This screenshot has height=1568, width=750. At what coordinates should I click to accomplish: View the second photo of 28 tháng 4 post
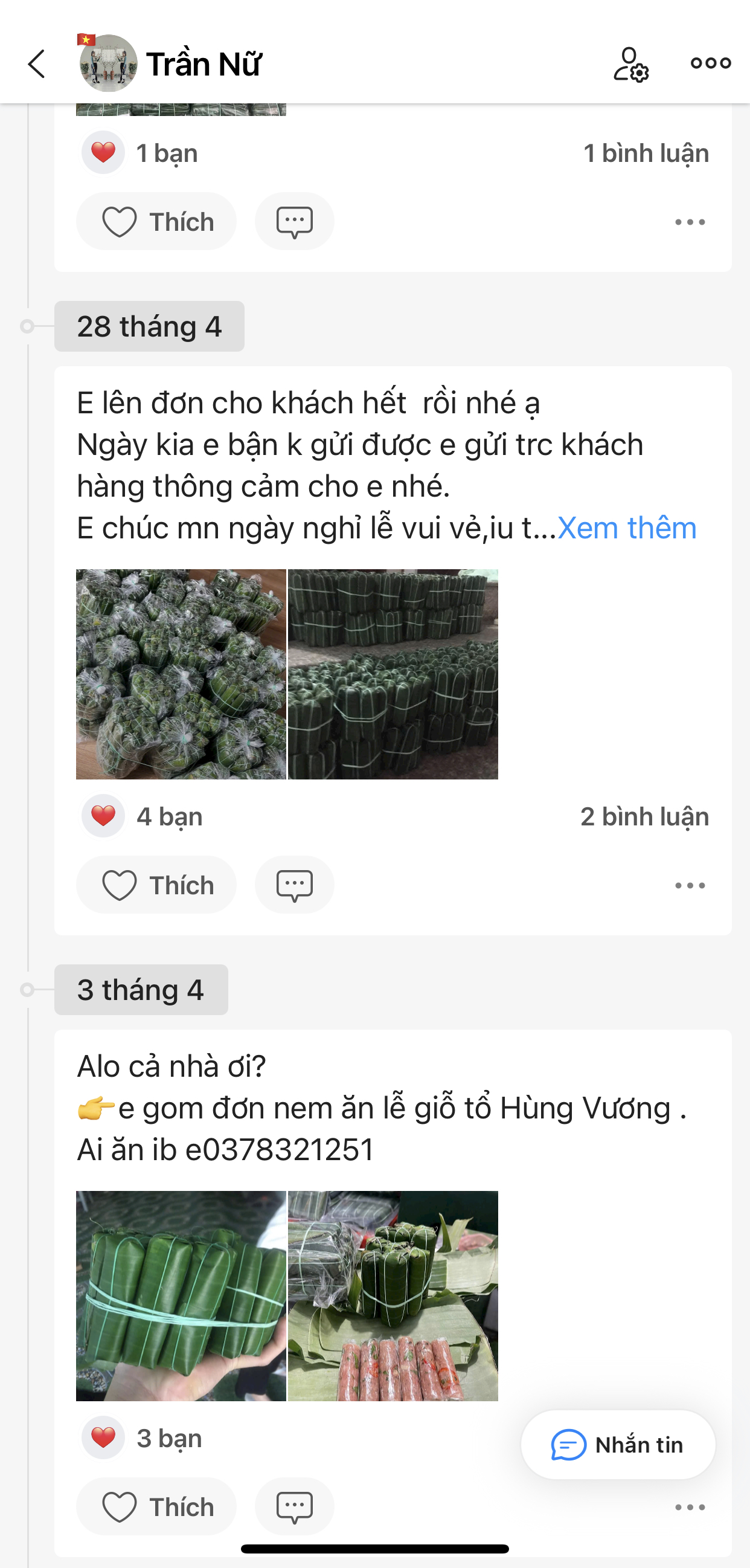pyautogui.click(x=393, y=674)
